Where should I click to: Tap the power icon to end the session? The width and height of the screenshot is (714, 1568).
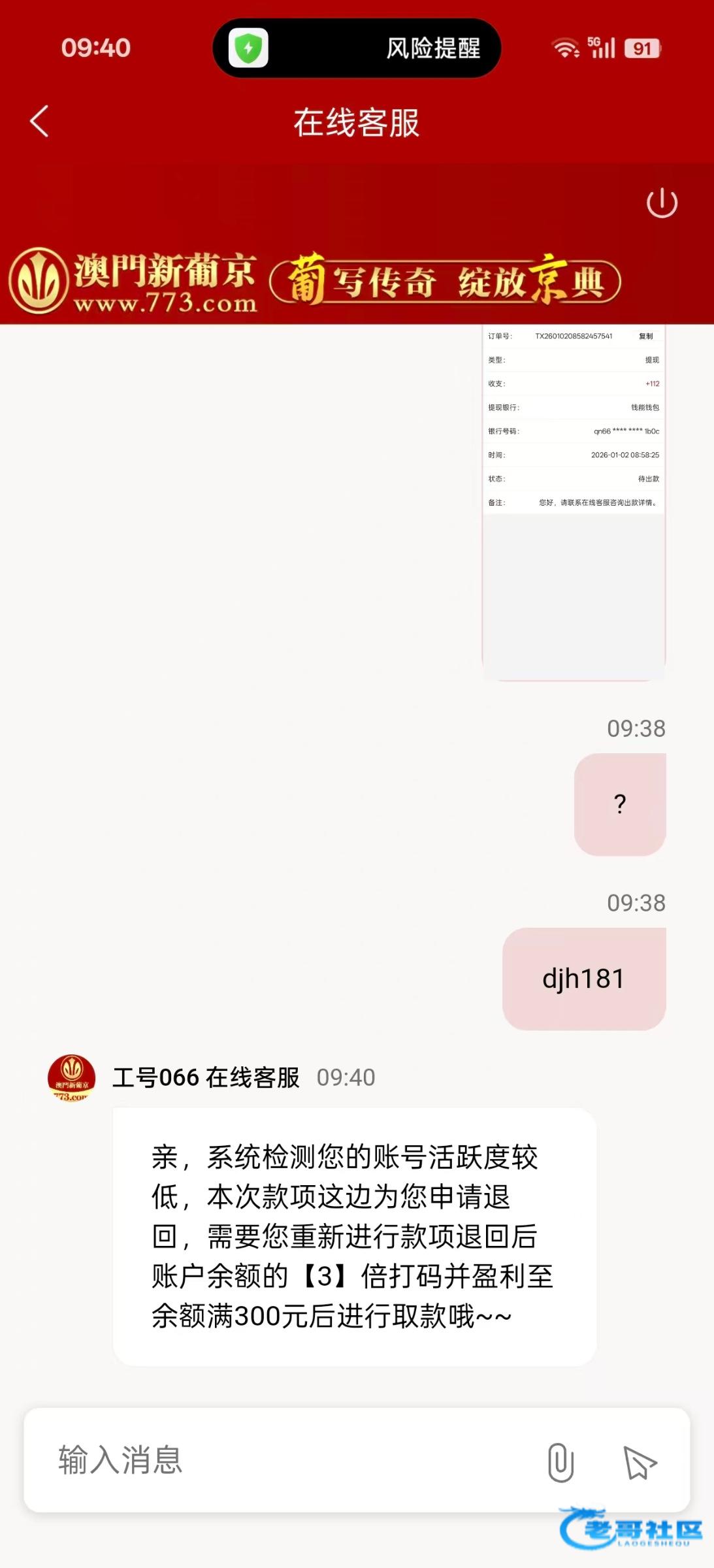[x=662, y=203]
